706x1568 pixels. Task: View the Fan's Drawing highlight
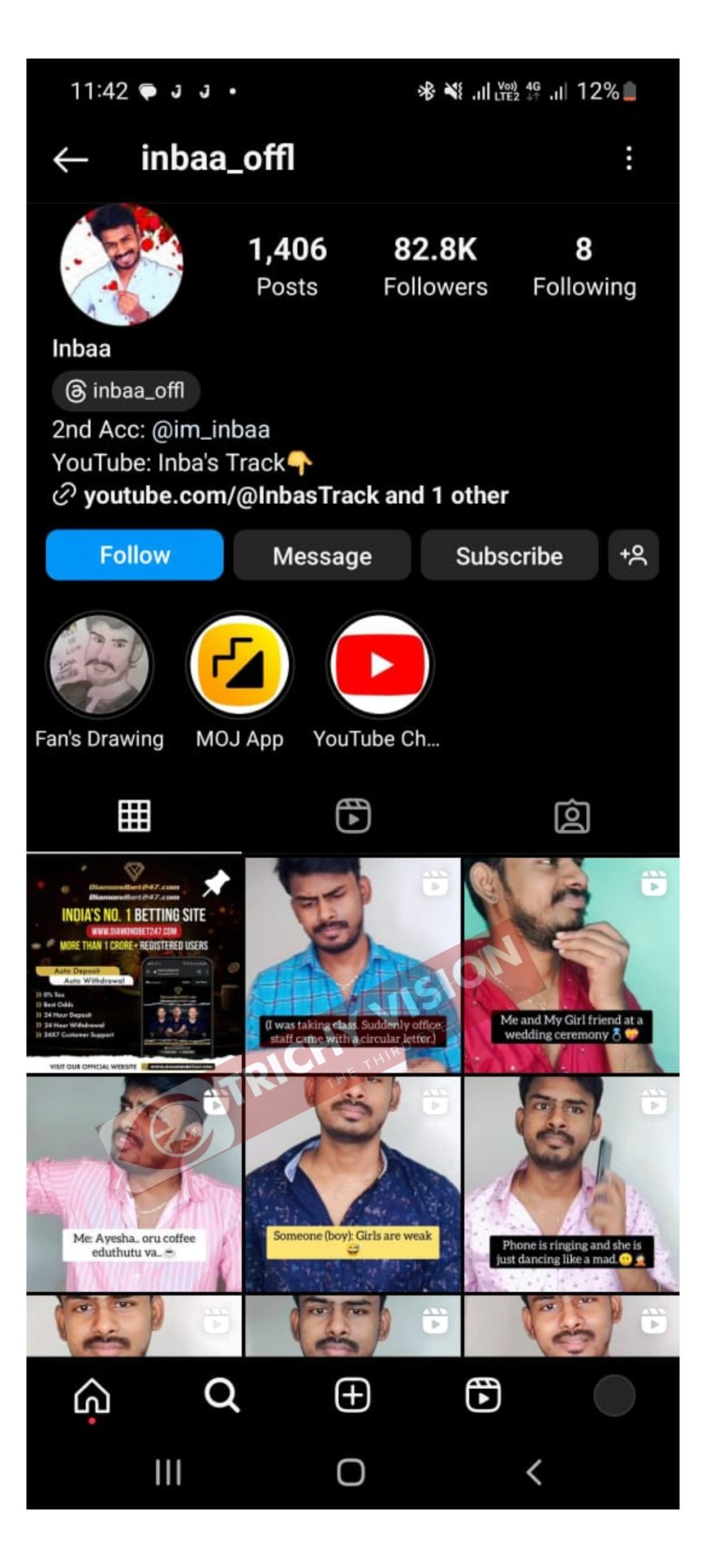tap(100, 665)
